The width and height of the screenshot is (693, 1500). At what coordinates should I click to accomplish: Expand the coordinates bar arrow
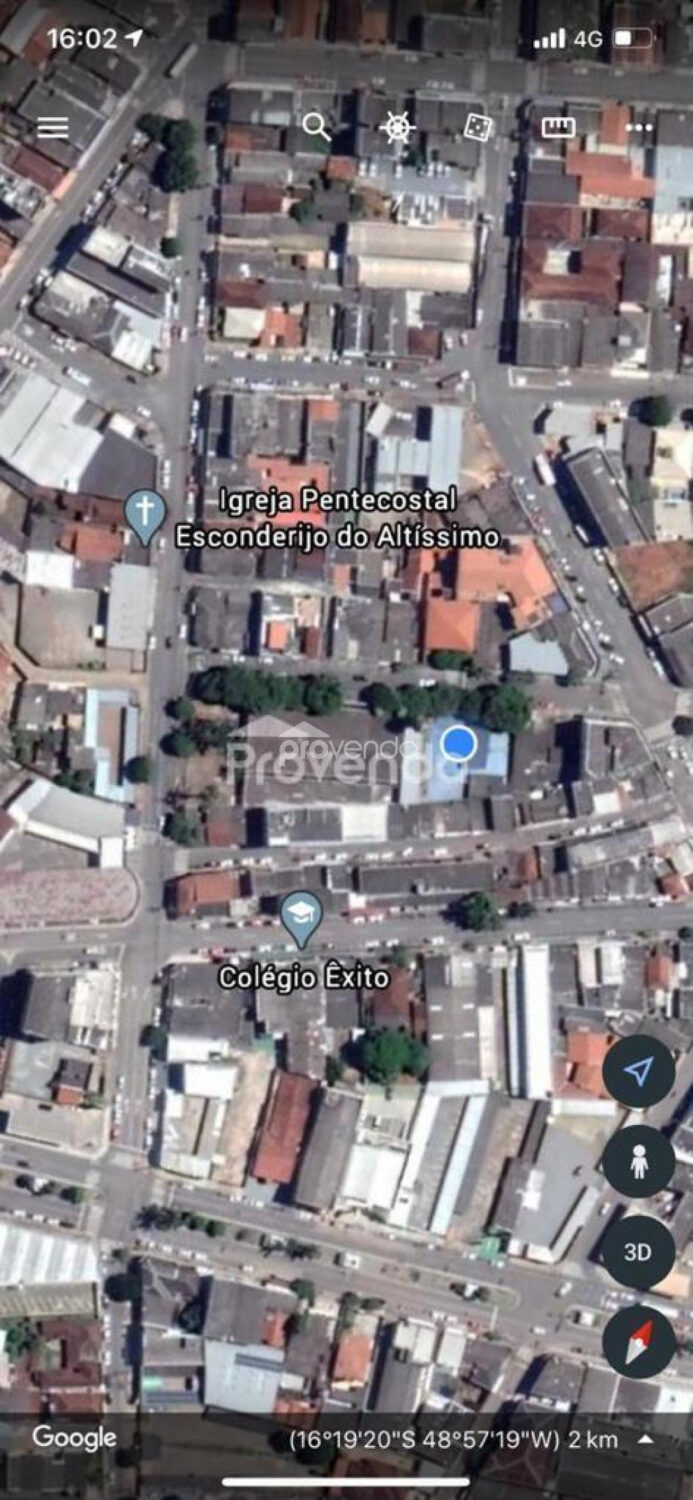[x=647, y=1440]
